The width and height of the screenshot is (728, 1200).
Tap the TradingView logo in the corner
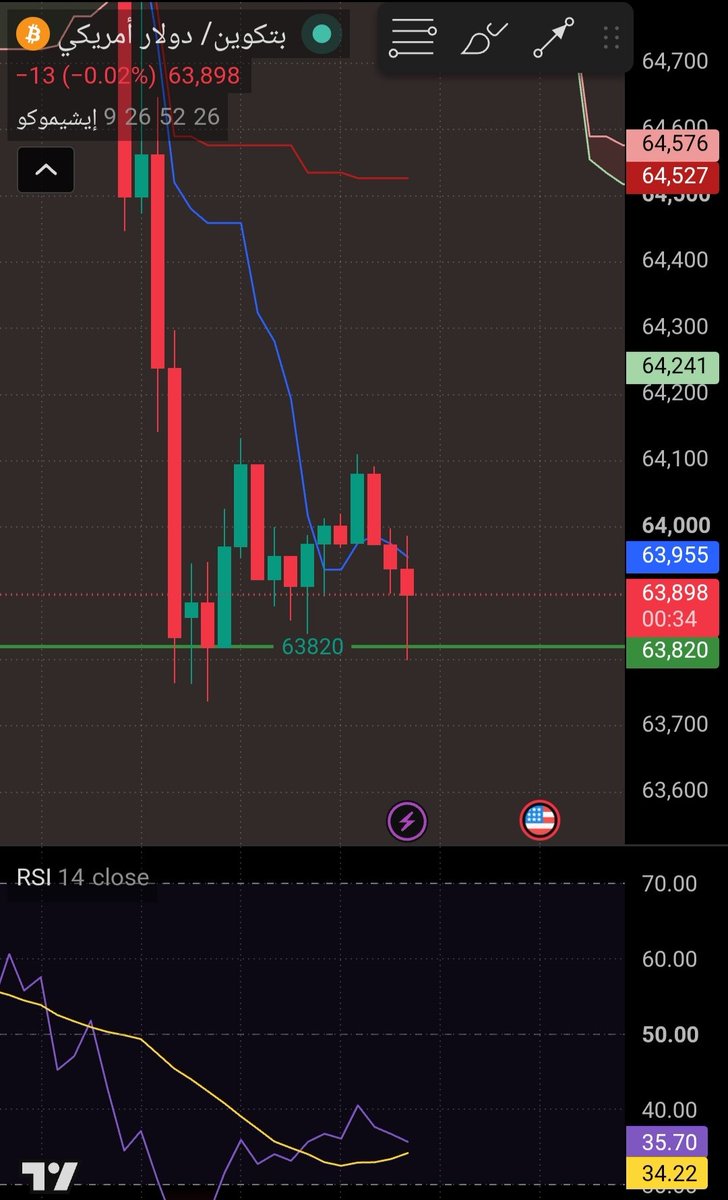coord(49,1175)
